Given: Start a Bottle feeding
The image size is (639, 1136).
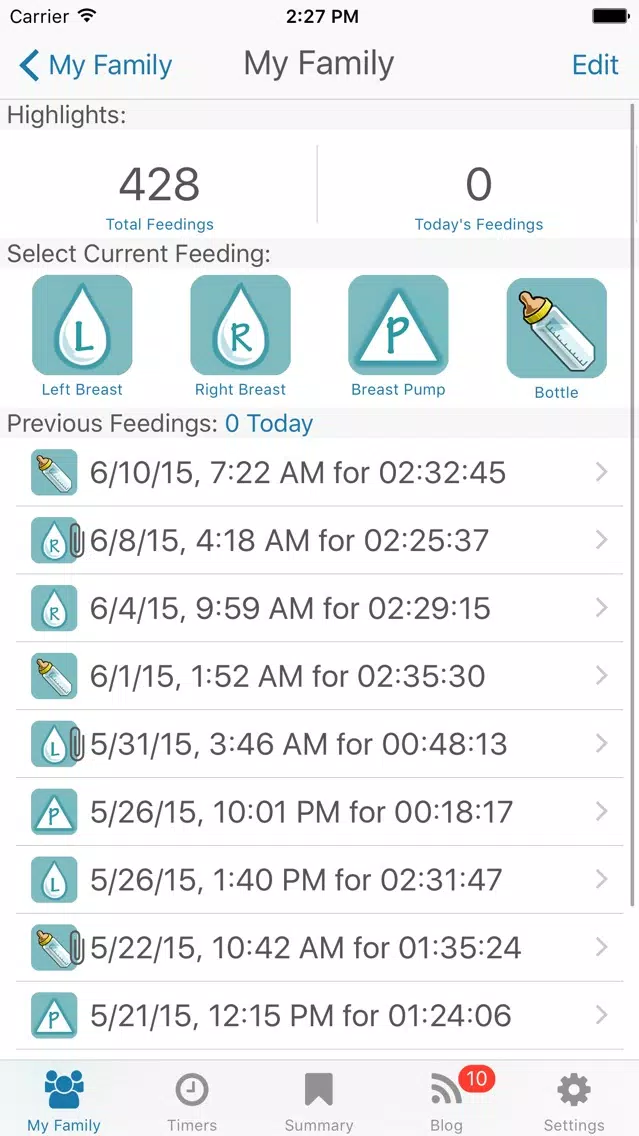Looking at the screenshot, I should 556,339.
